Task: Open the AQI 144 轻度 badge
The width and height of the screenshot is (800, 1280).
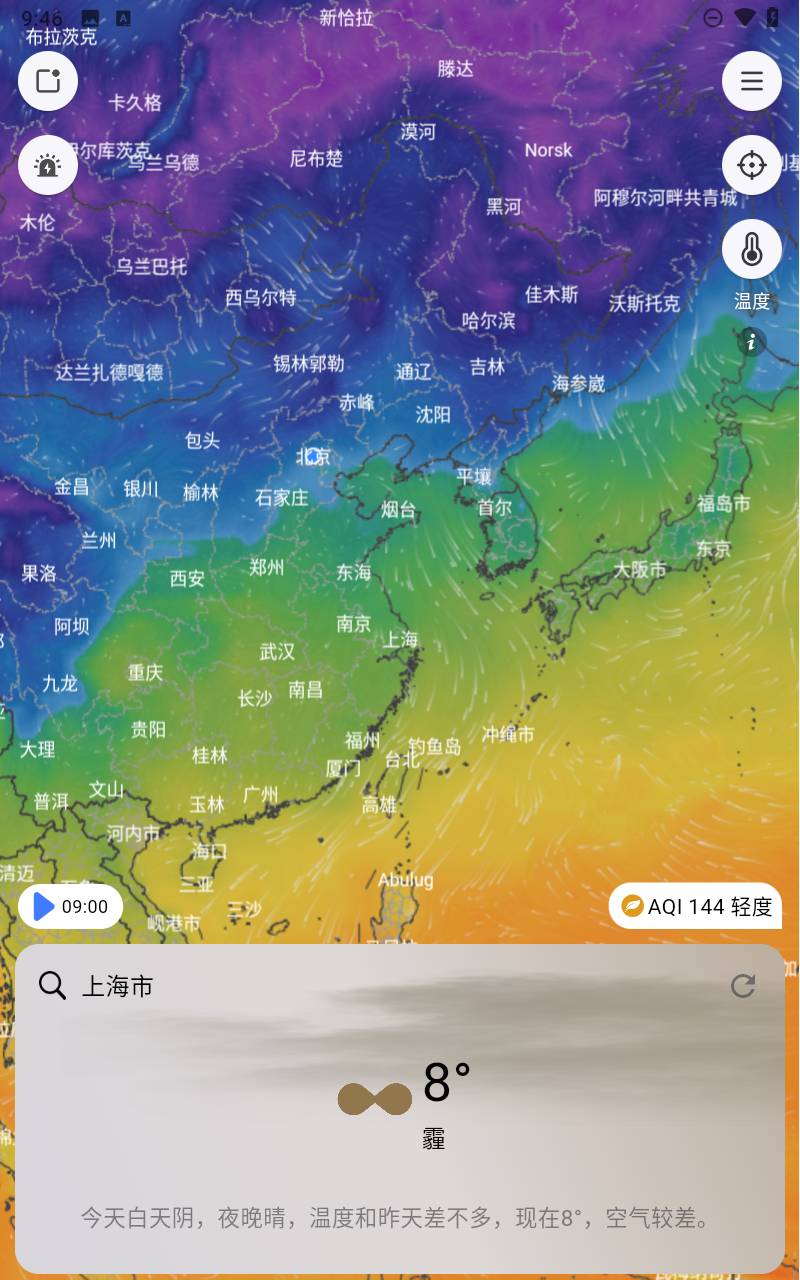Action: tap(696, 906)
